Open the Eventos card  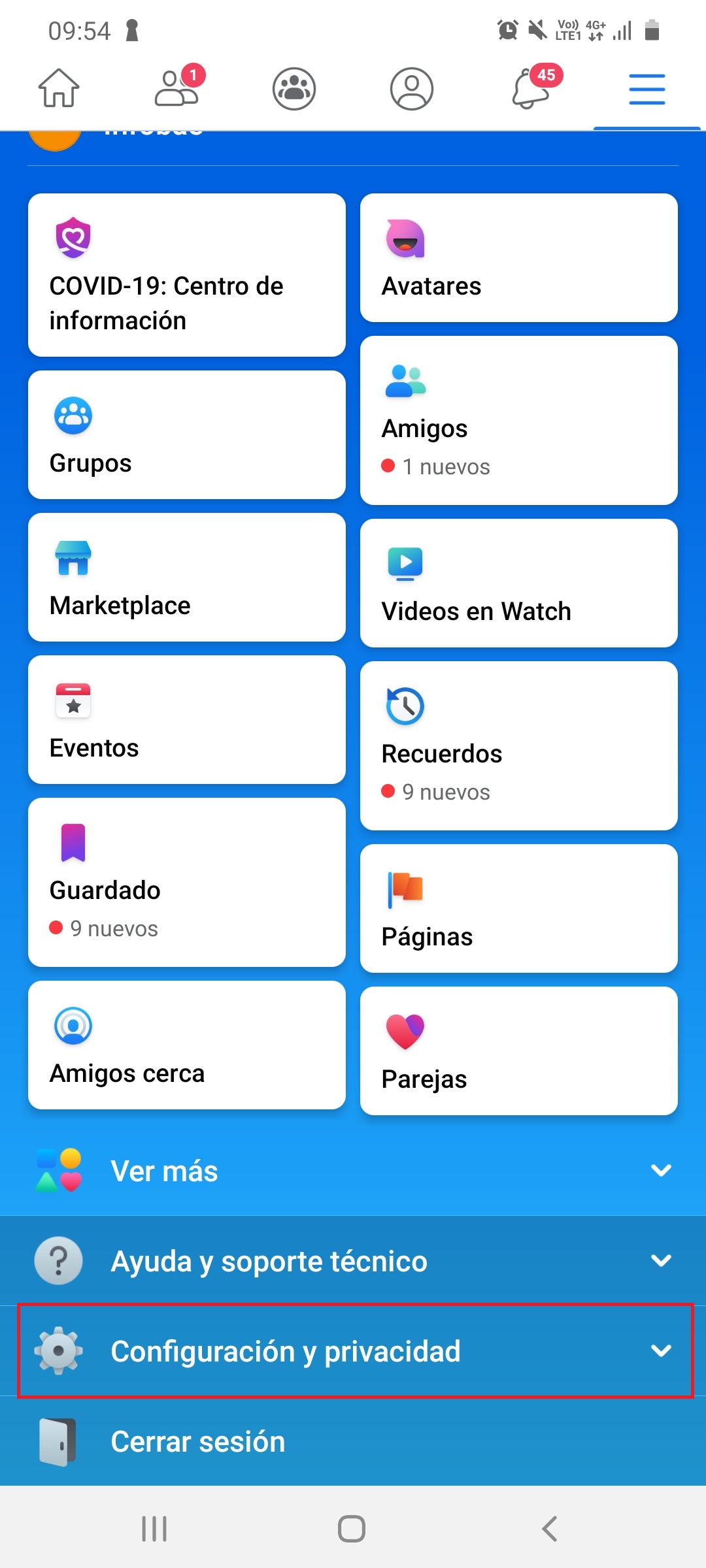(187, 719)
